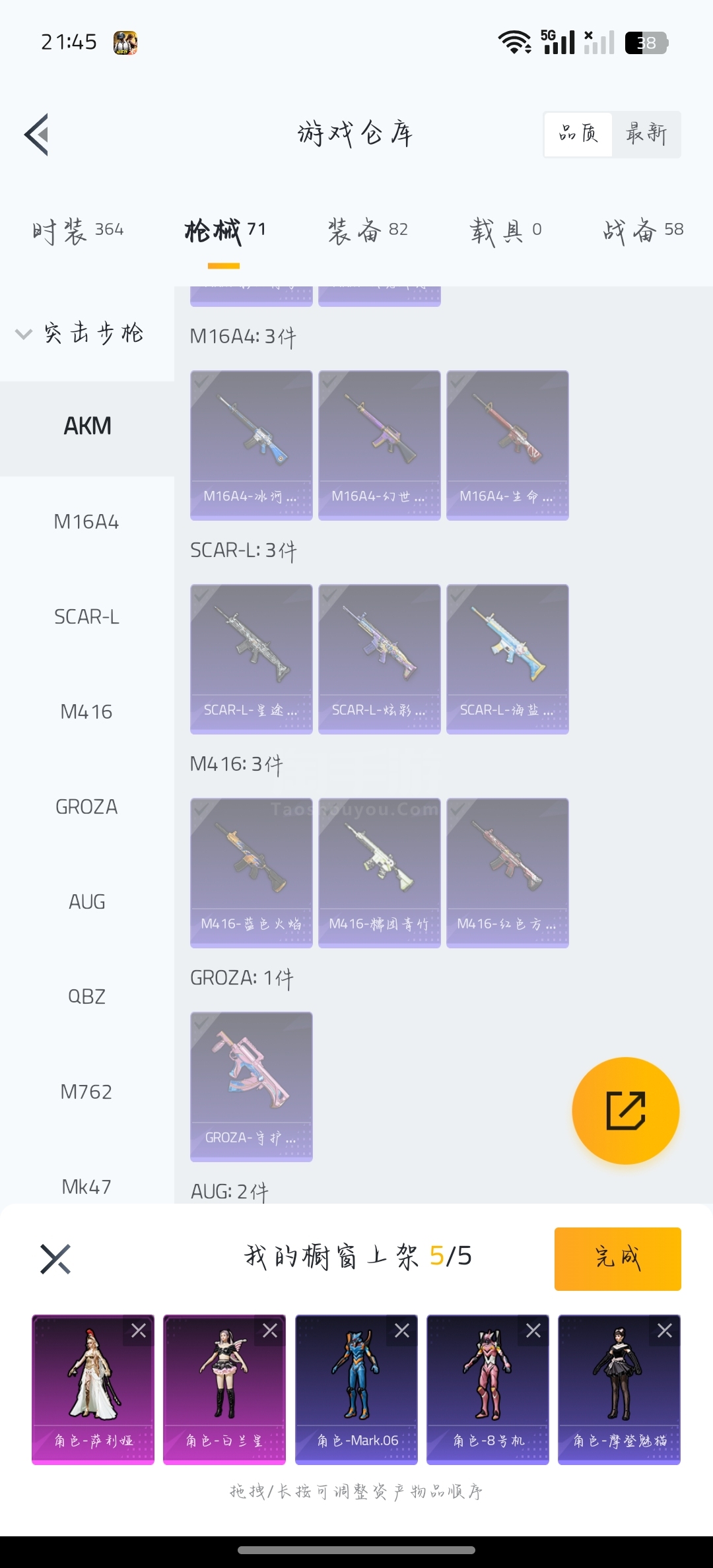Image resolution: width=713 pixels, height=1568 pixels.
Task: Select M416 in the side list
Action: (x=86, y=712)
